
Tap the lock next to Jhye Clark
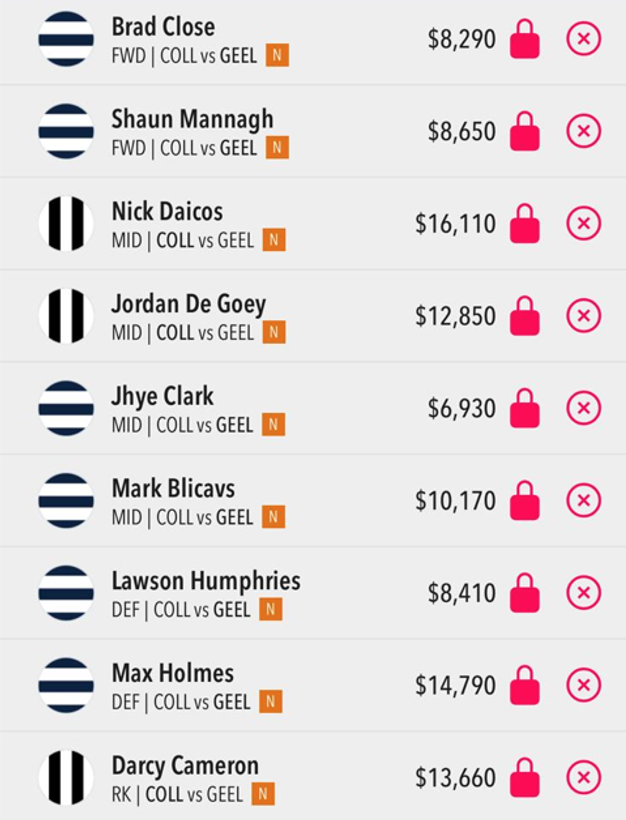click(x=525, y=409)
